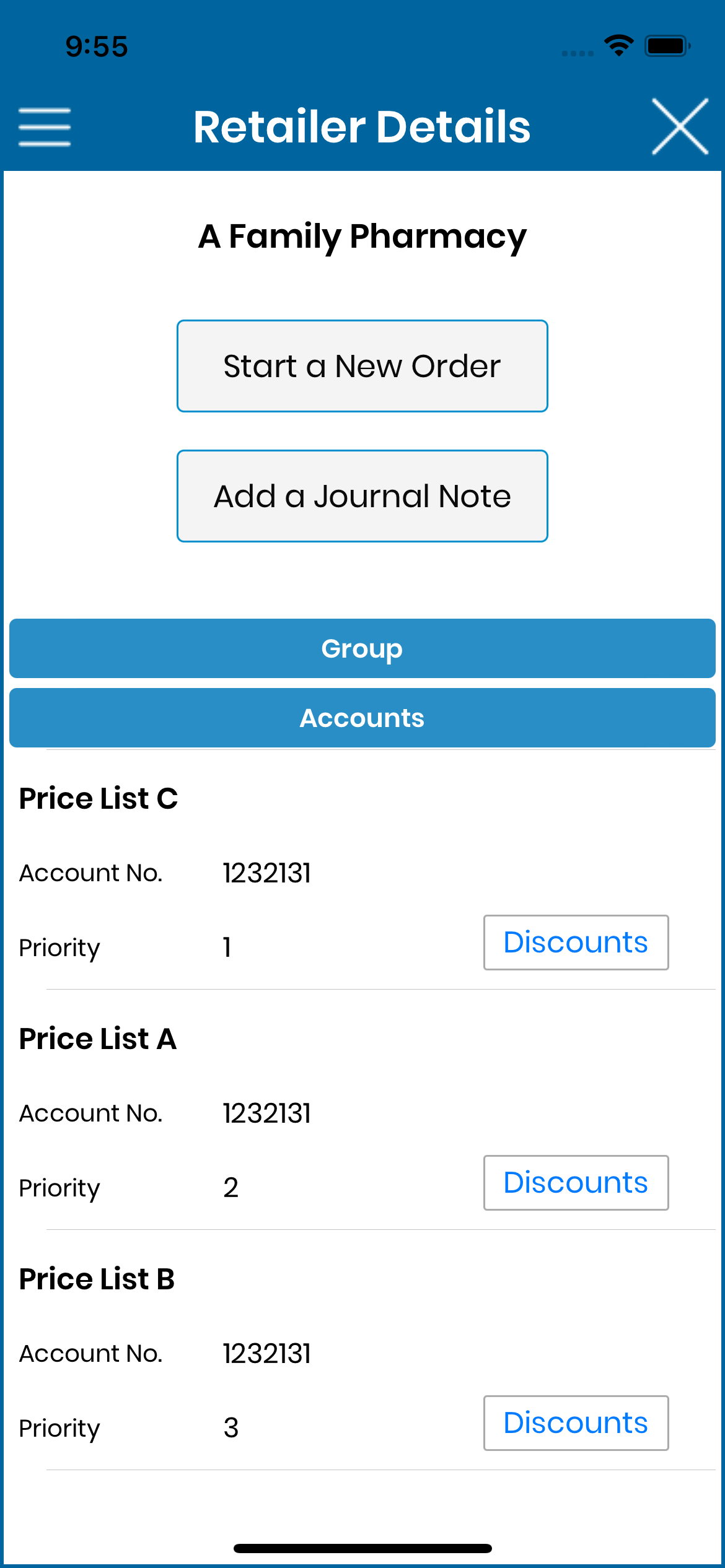Expand the Group section
The height and width of the screenshot is (1568, 725).
pos(362,648)
